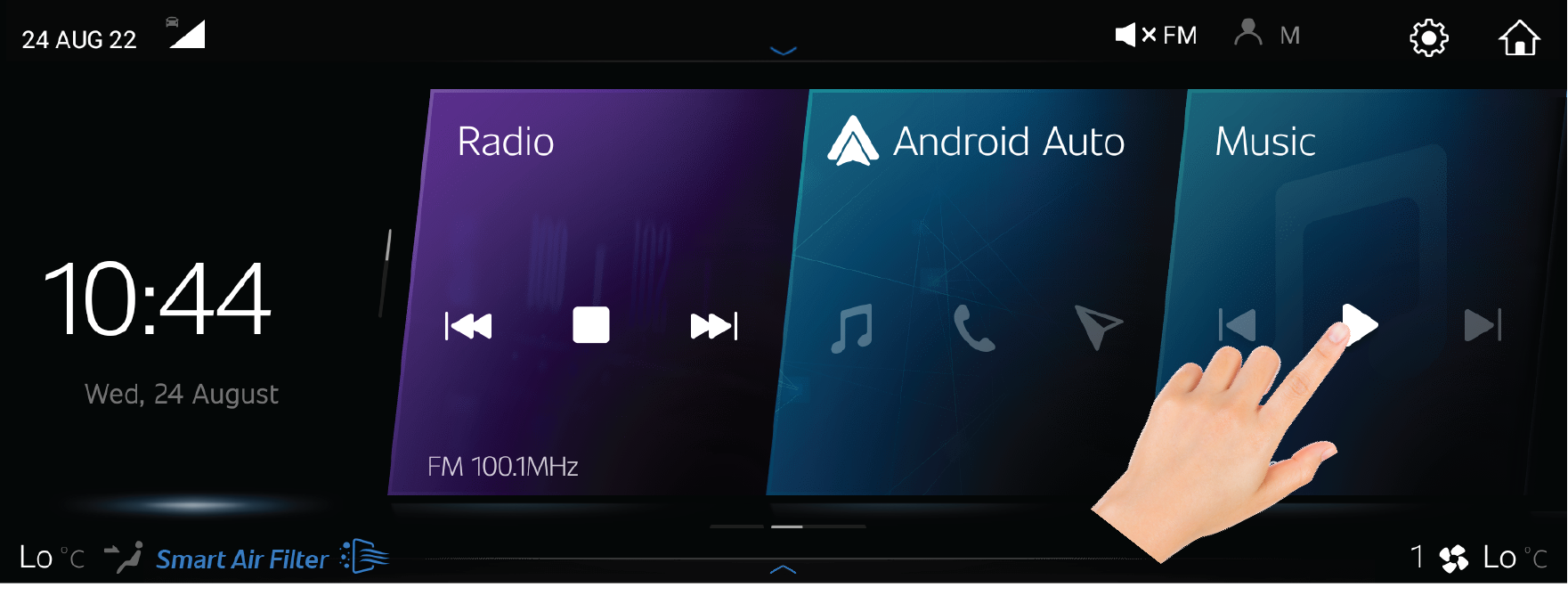Open Android Auto navigation arrow
The height and width of the screenshot is (612, 1568).
[x=1098, y=327]
